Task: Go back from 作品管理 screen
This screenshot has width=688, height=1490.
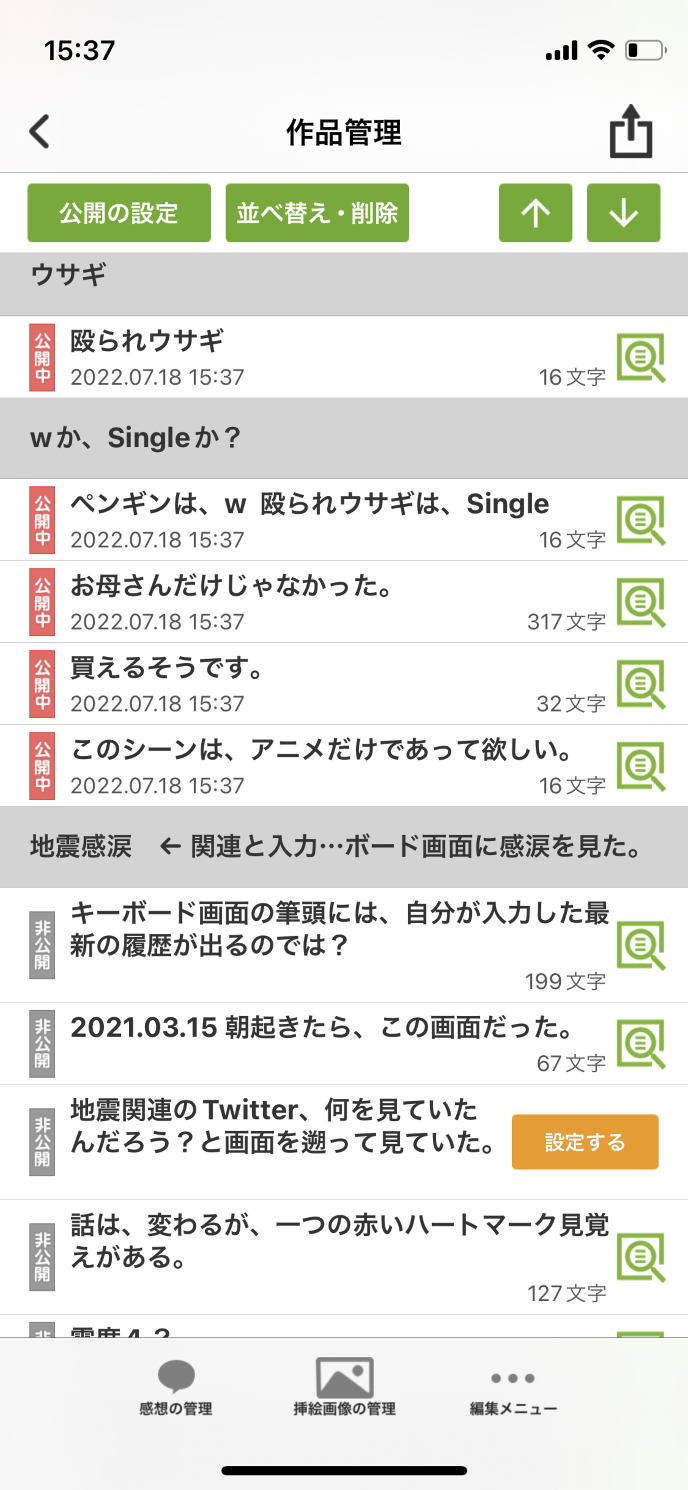Action: pos(40,132)
